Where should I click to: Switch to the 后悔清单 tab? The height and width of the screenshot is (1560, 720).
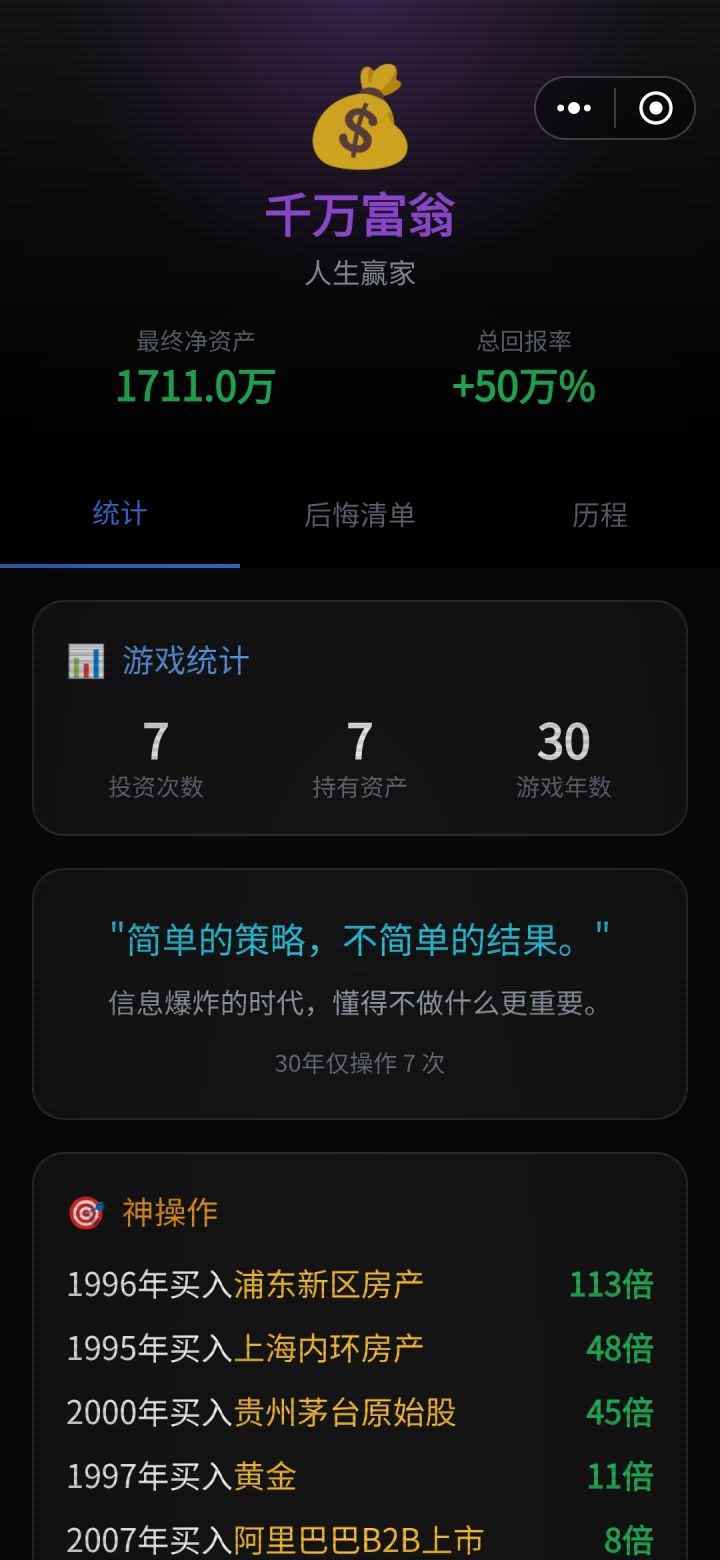click(359, 515)
